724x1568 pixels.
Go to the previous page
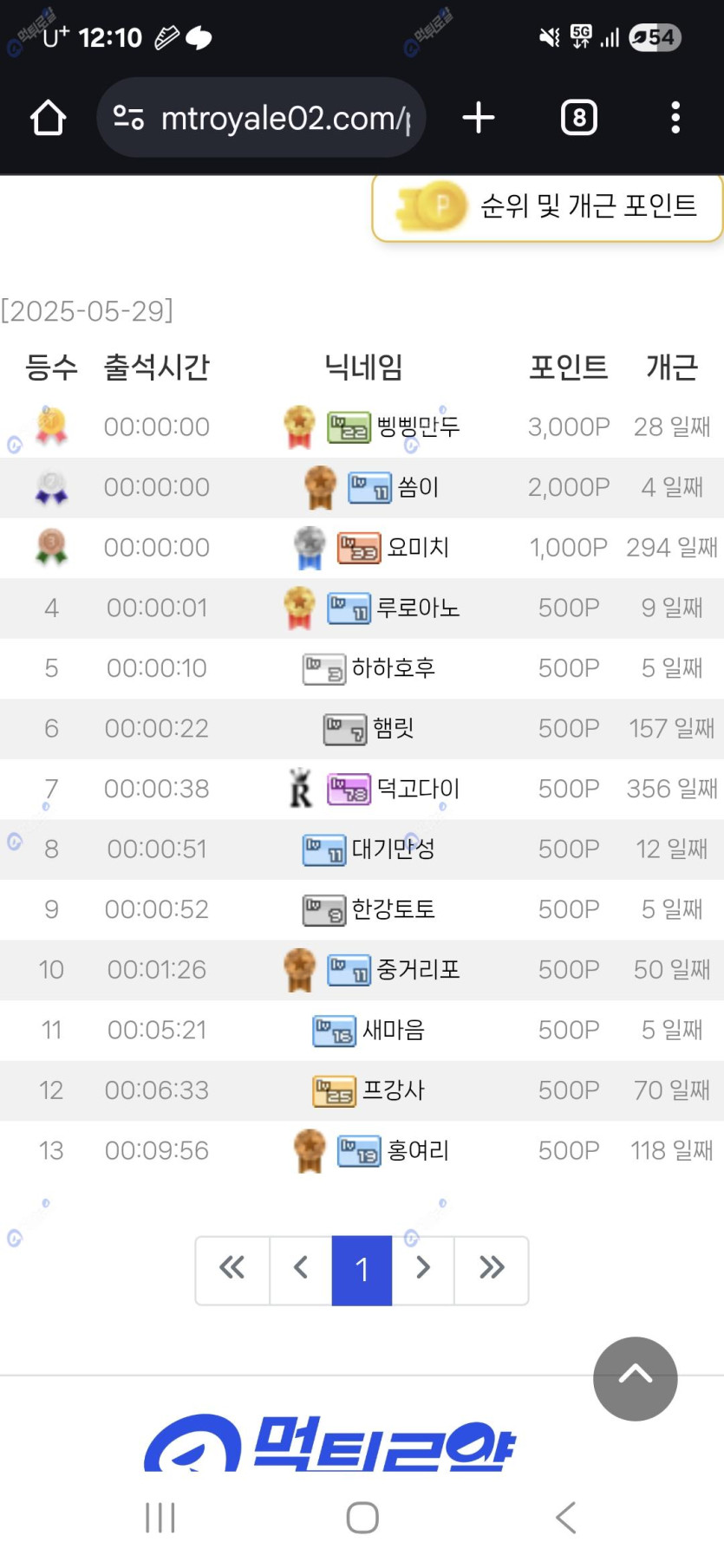301,1269
